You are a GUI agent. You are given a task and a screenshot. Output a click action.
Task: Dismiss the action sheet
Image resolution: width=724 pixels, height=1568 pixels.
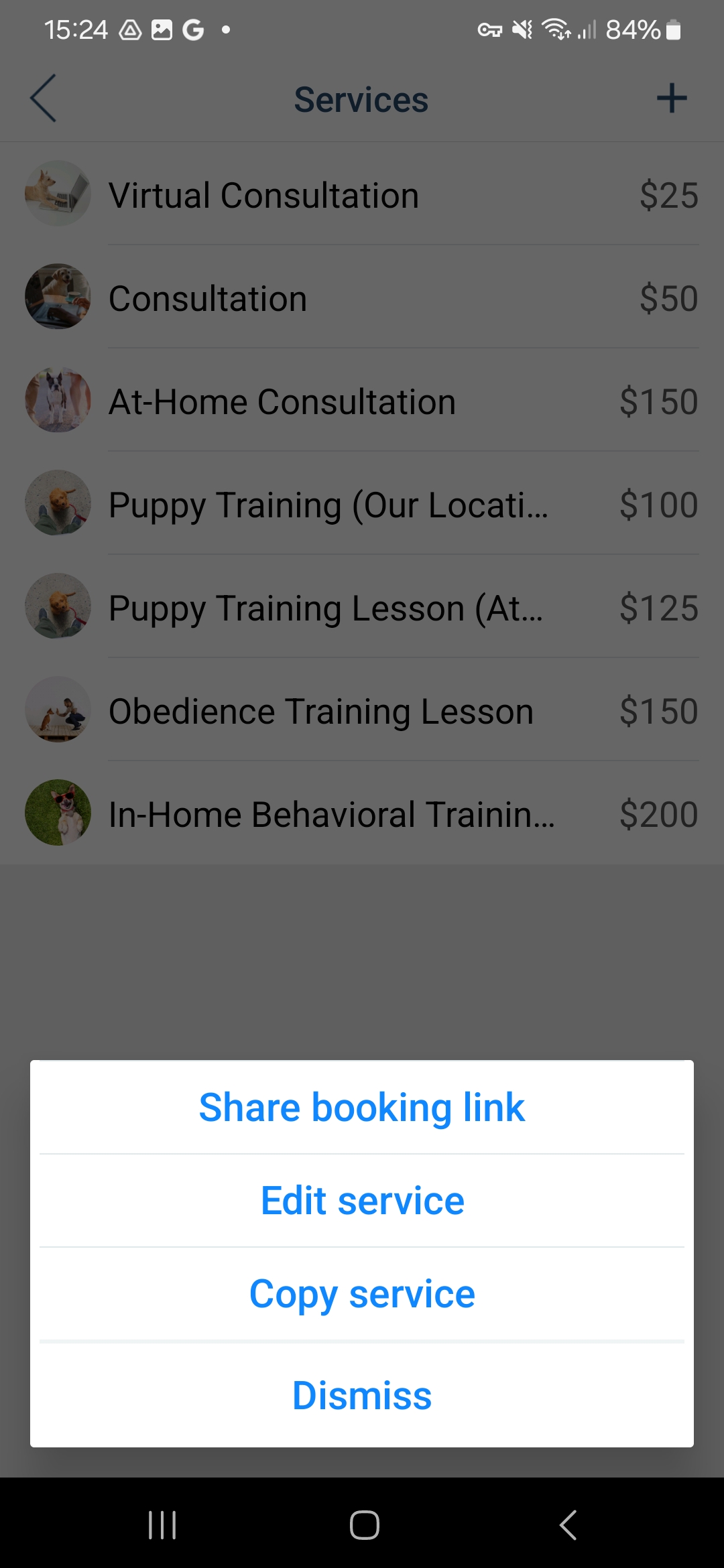click(x=362, y=1395)
